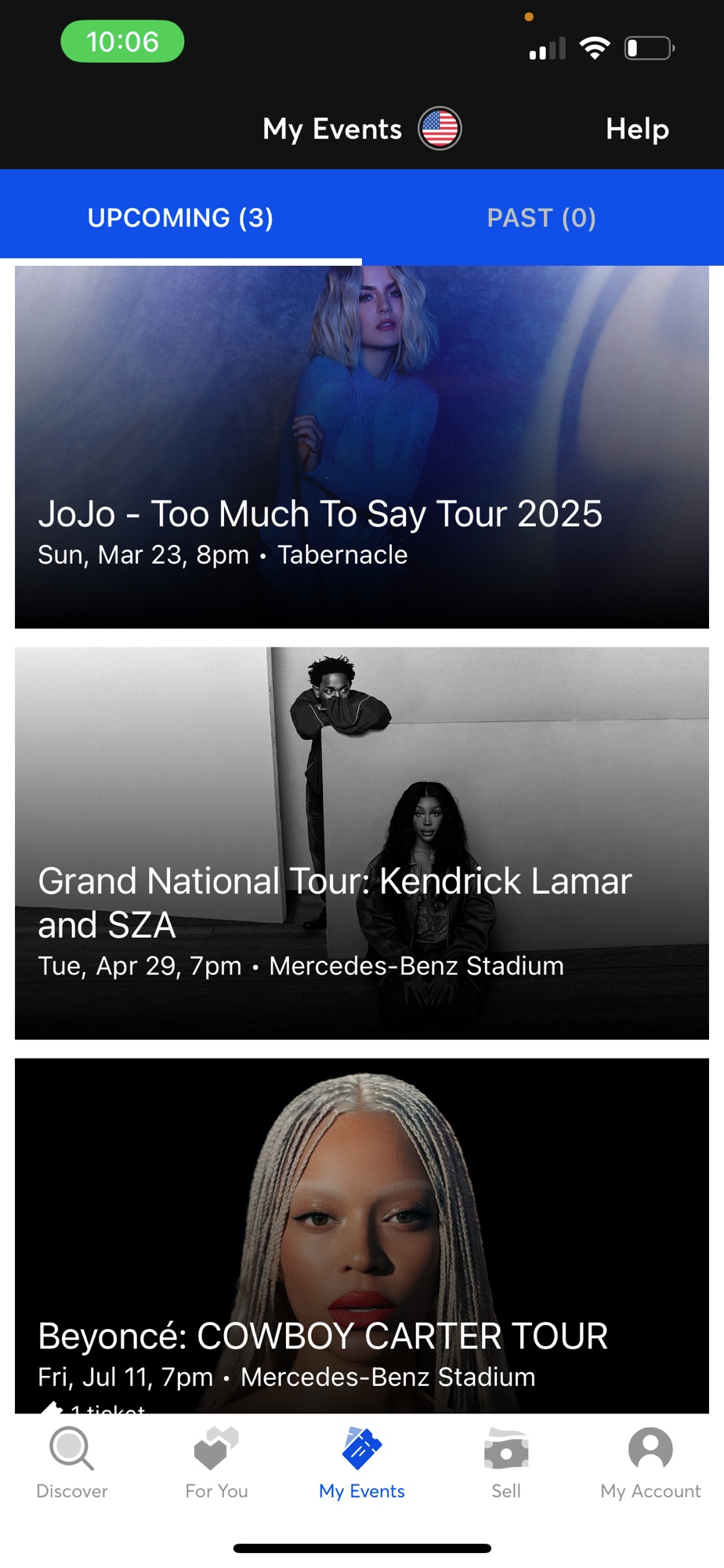Viewport: 724px width, 1568px height.
Task: Tap My Events in the bottom bar
Action: click(362, 1462)
